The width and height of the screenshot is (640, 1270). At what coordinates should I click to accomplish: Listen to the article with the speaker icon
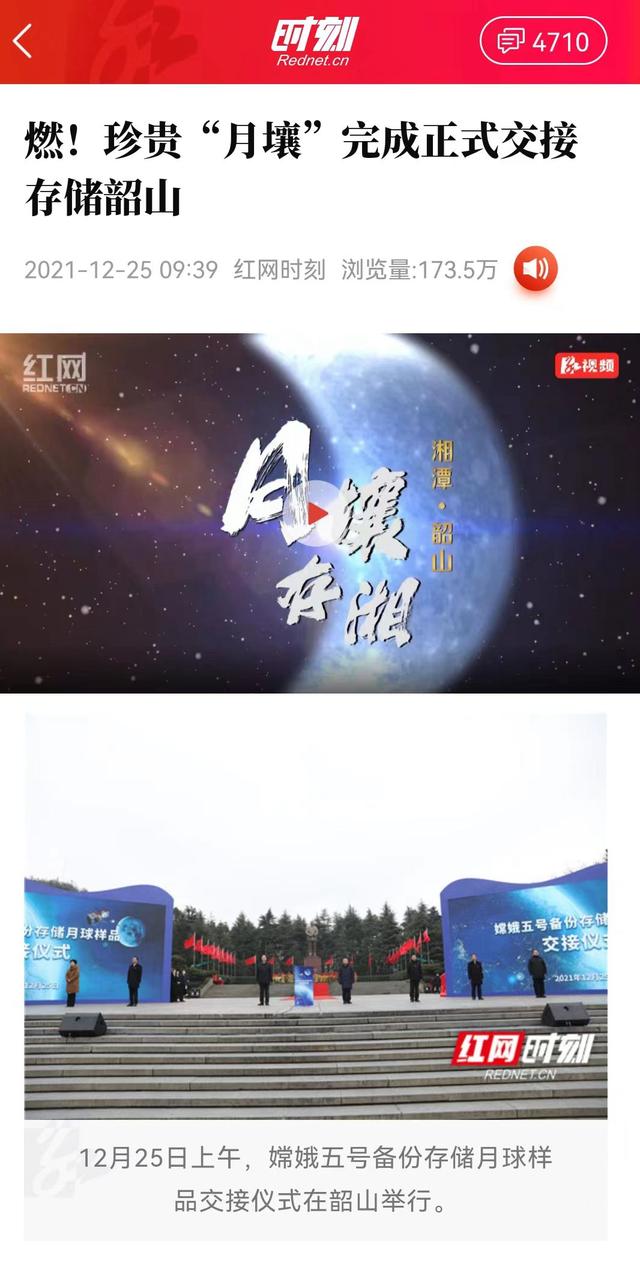[535, 269]
